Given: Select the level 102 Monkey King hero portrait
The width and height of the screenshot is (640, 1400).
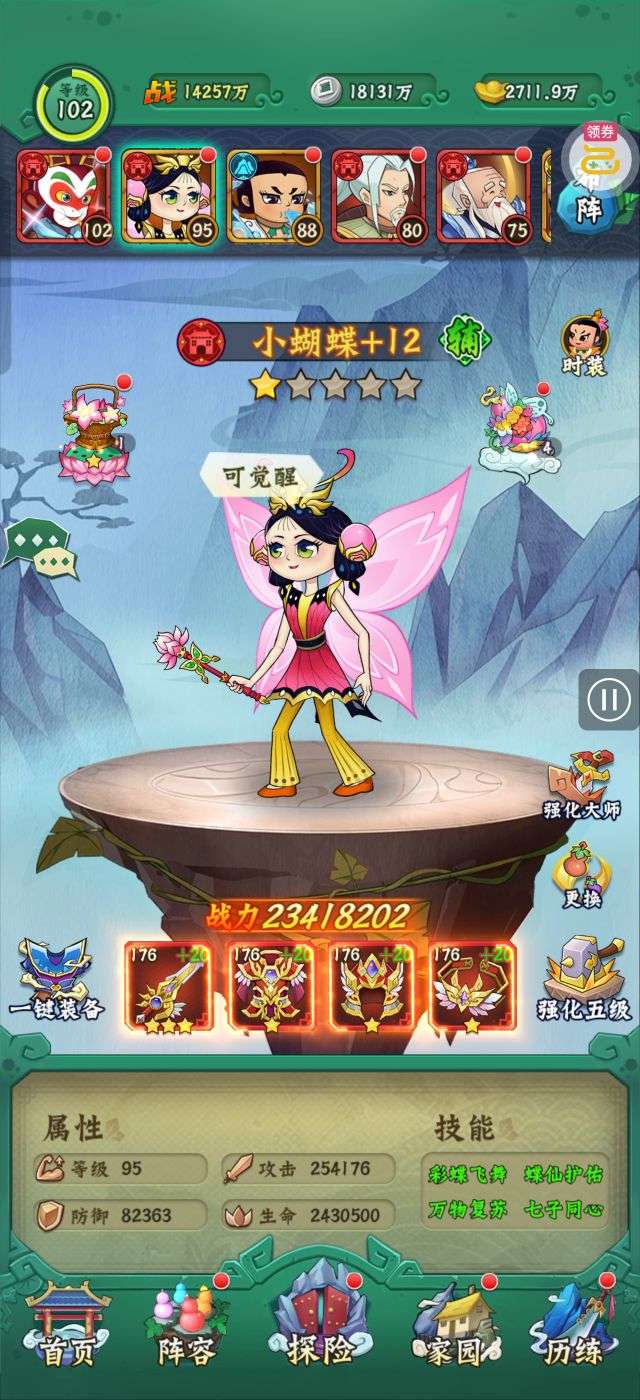Looking at the screenshot, I should click(x=64, y=197).
